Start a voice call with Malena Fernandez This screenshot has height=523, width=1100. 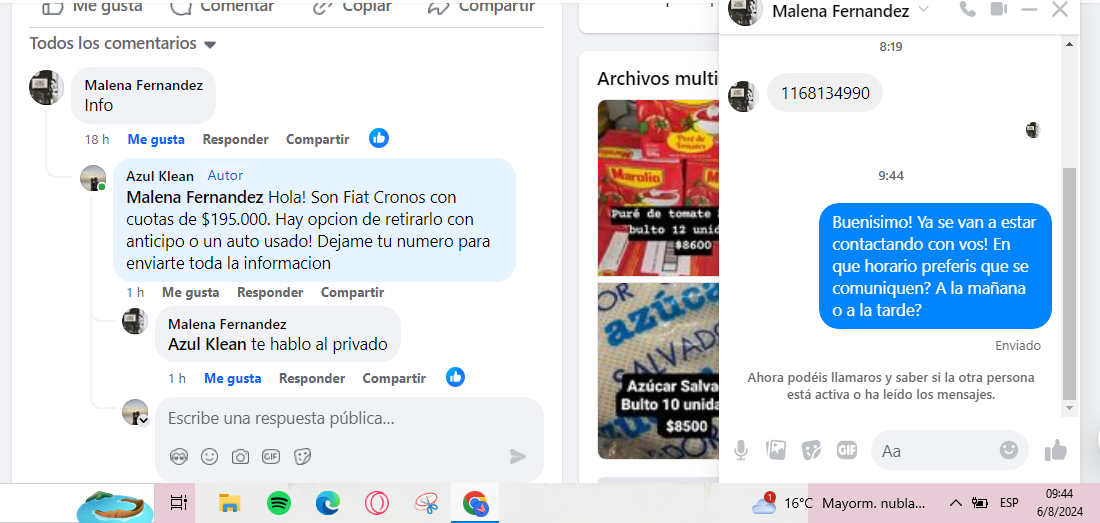pyautogui.click(x=967, y=10)
